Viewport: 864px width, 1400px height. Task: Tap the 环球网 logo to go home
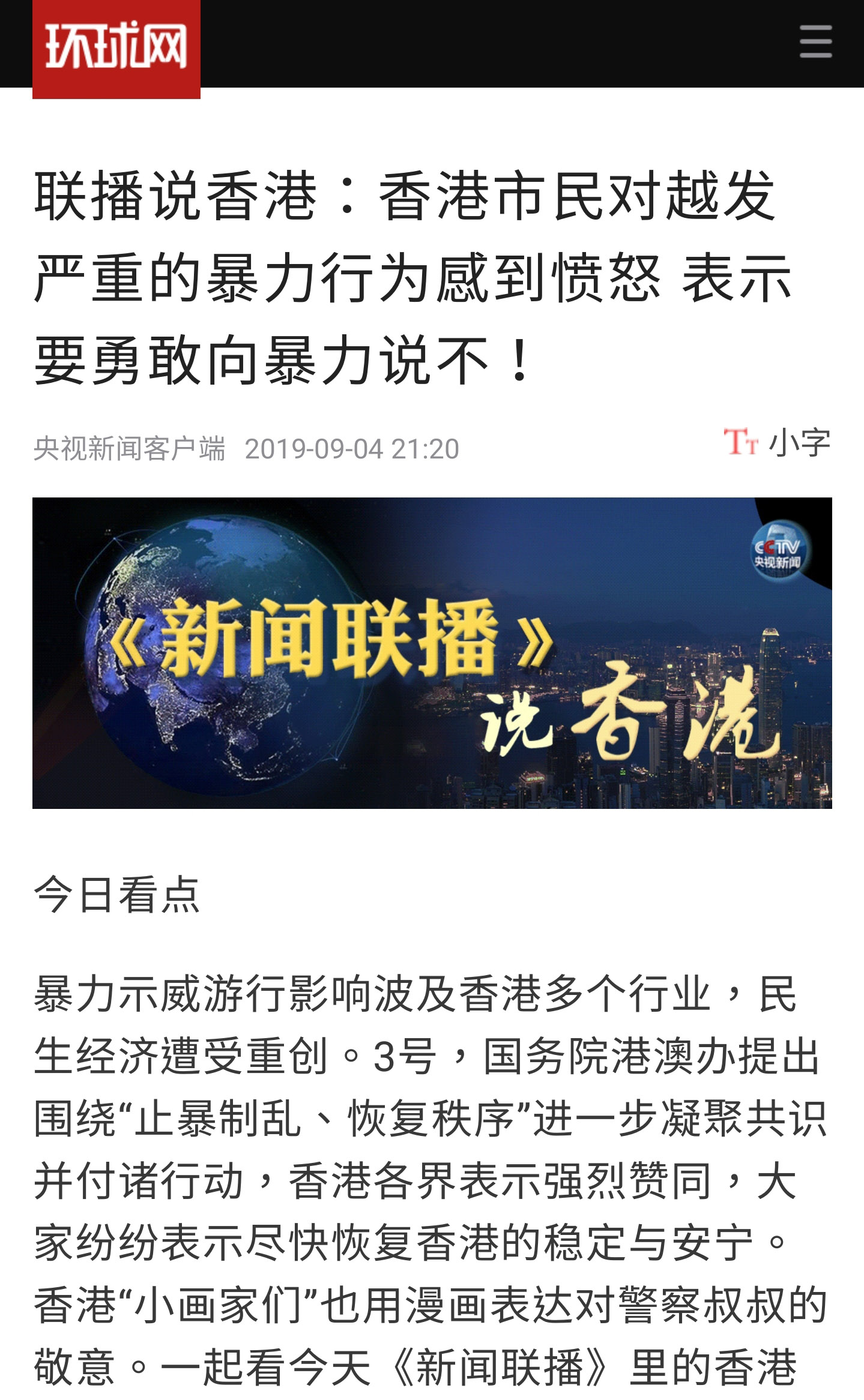(x=116, y=48)
